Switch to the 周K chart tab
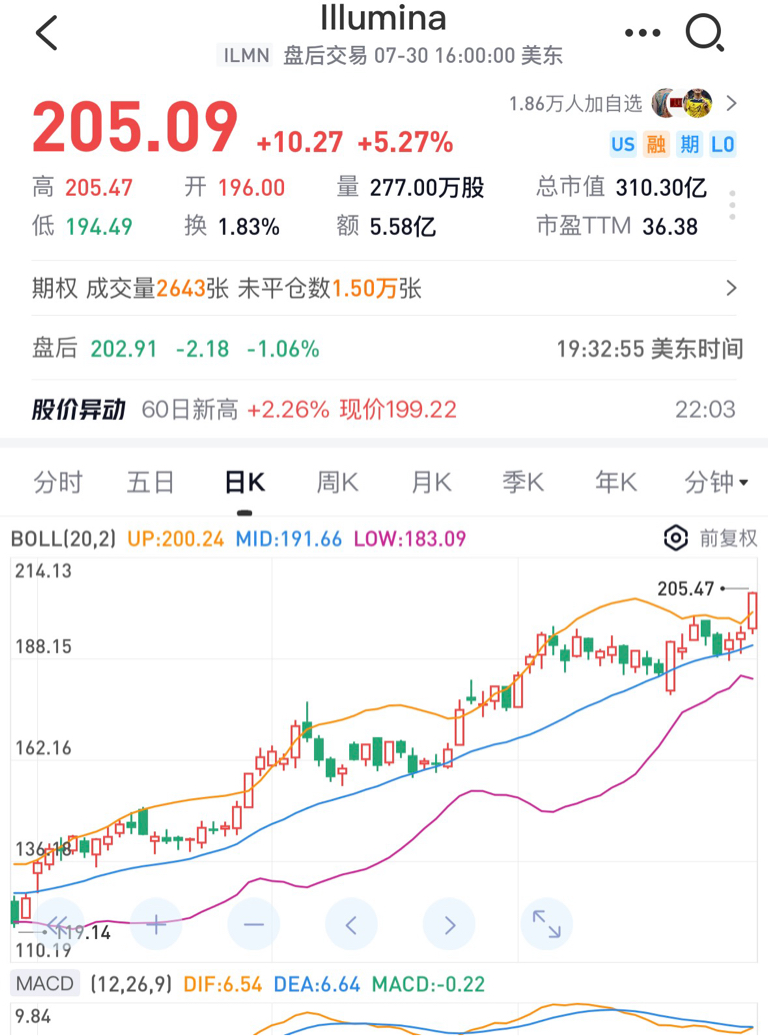This screenshot has width=769, height=1036. pyautogui.click(x=338, y=482)
